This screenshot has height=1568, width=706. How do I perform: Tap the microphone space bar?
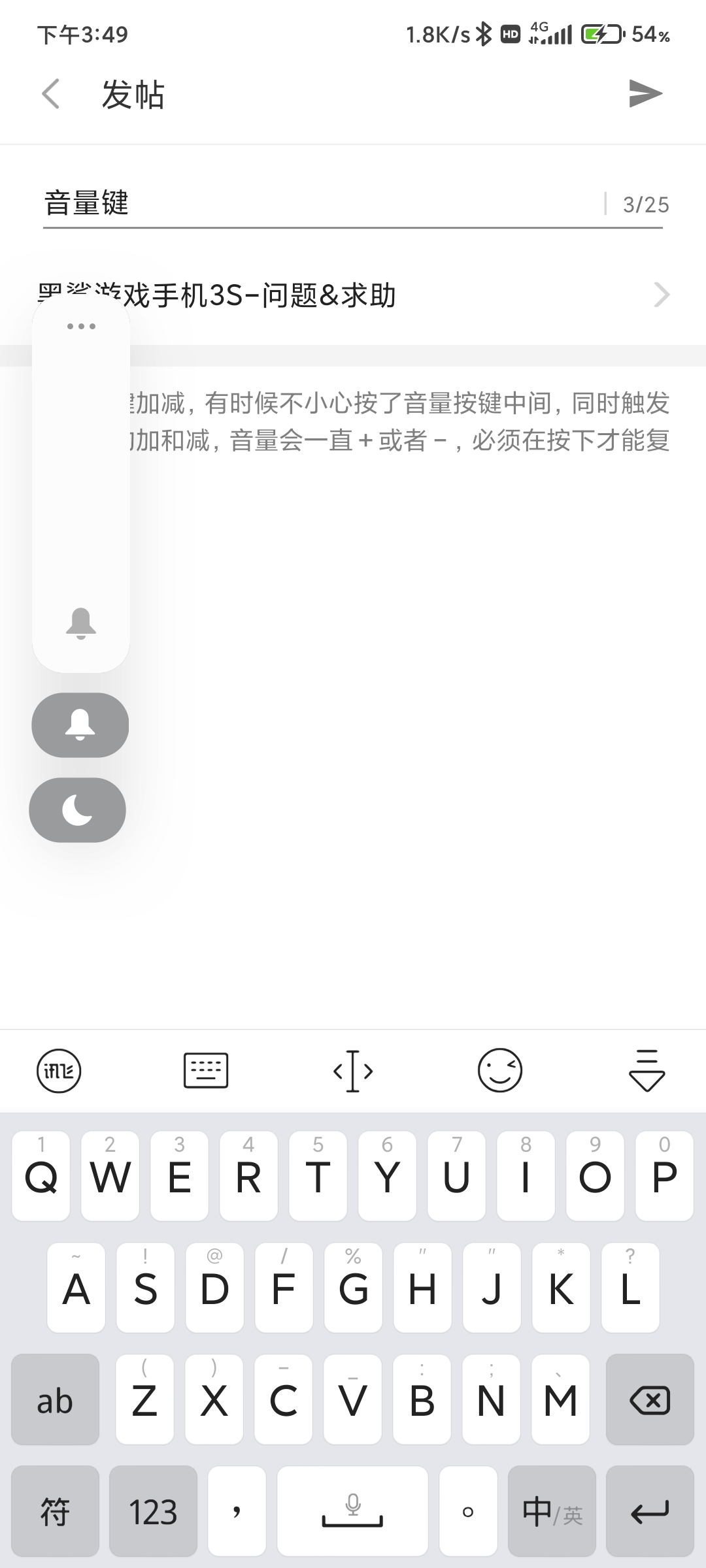352,1511
